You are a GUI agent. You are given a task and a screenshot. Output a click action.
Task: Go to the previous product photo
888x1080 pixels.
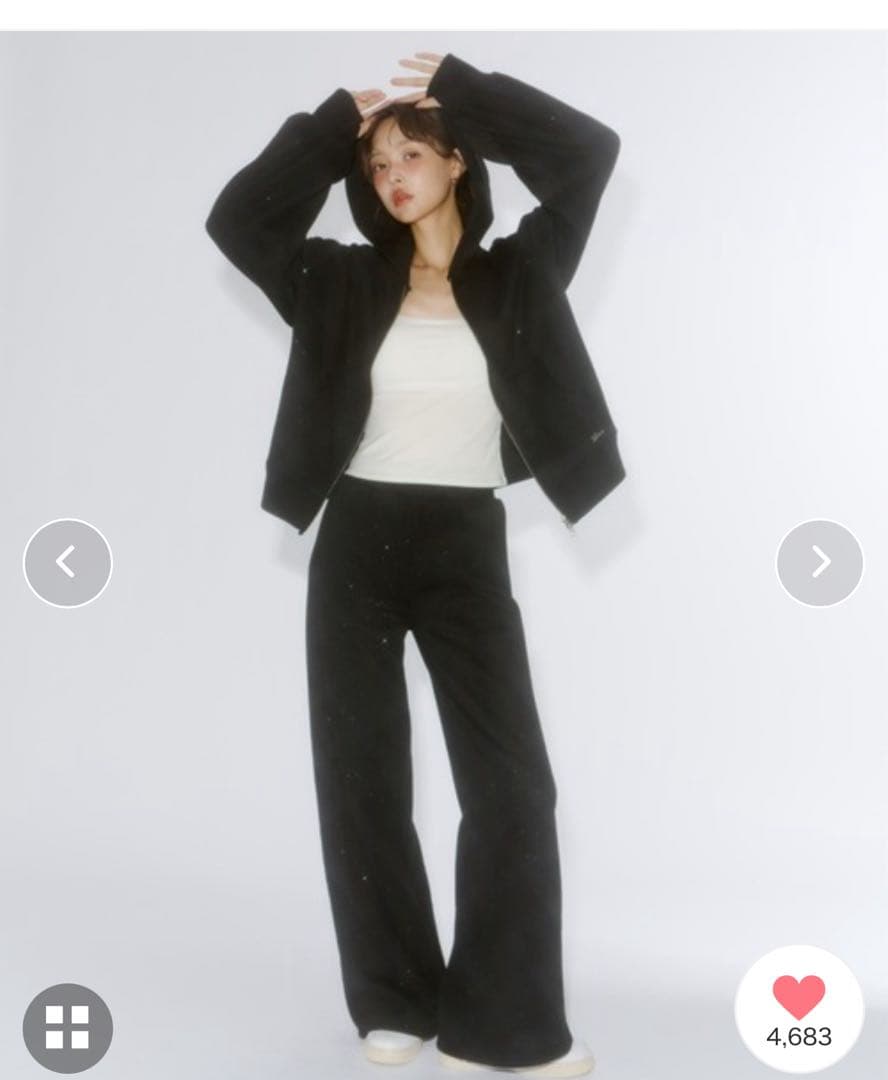coord(67,563)
